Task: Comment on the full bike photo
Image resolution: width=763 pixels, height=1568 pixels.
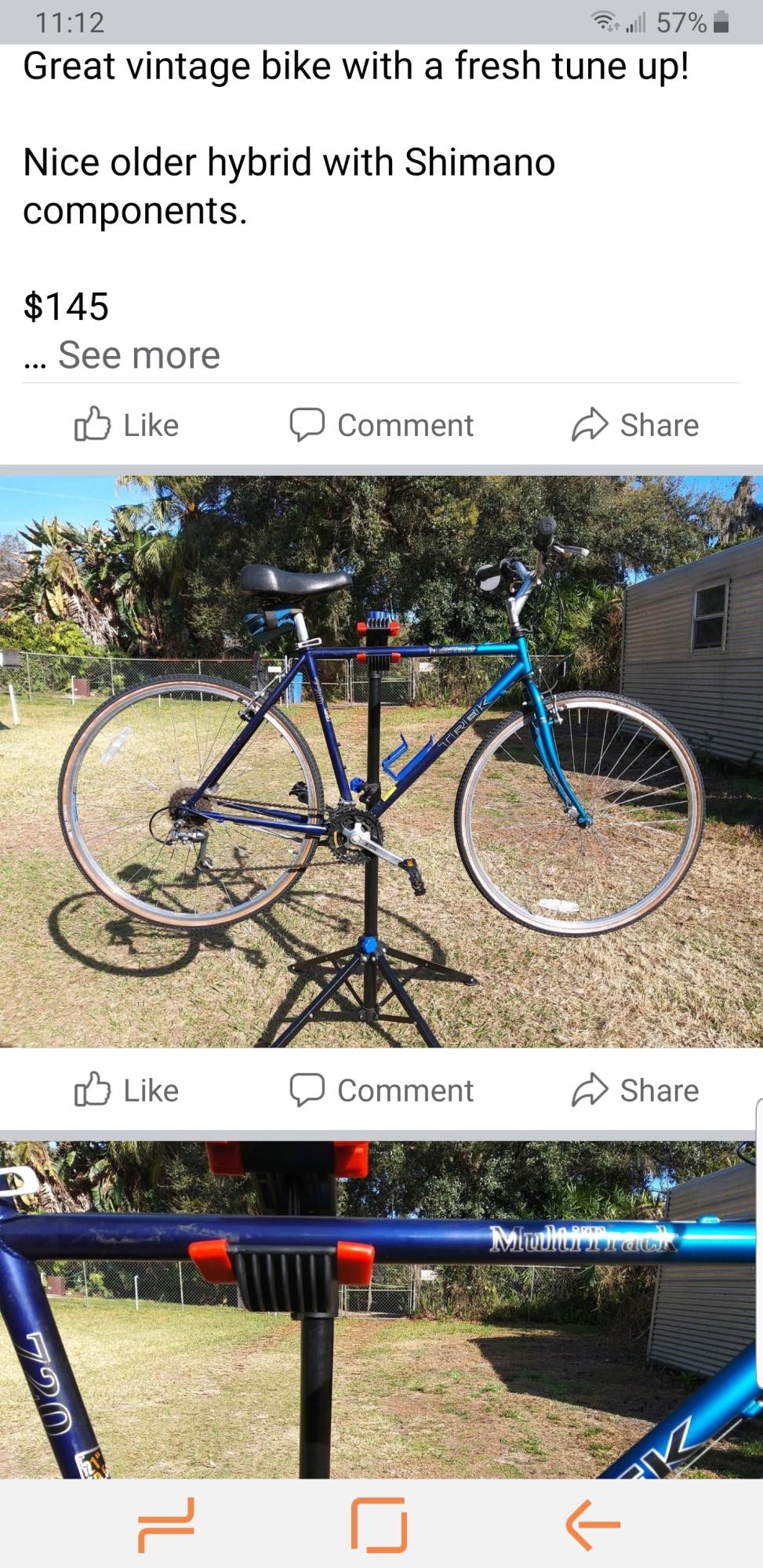Action: 382,1091
